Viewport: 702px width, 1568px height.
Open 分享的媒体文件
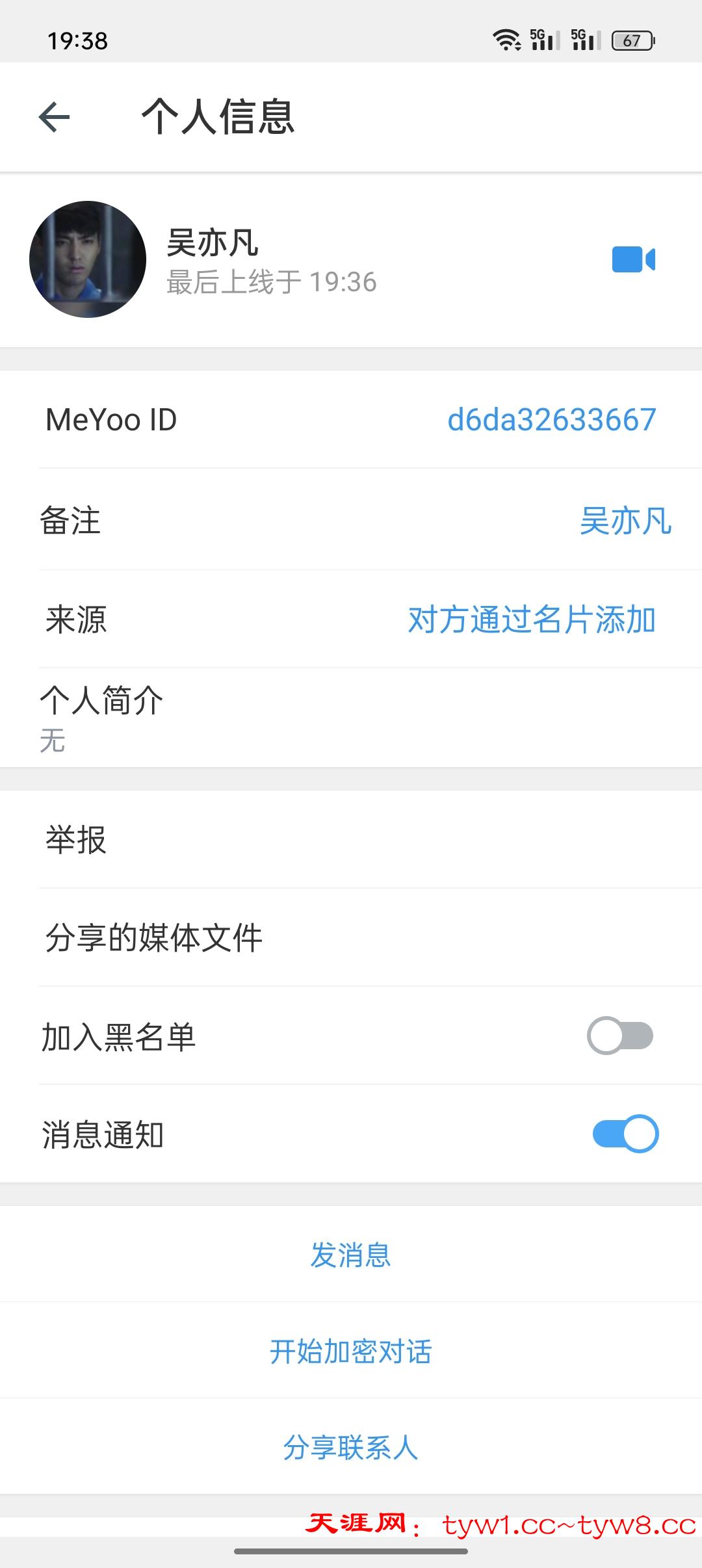pos(351,937)
